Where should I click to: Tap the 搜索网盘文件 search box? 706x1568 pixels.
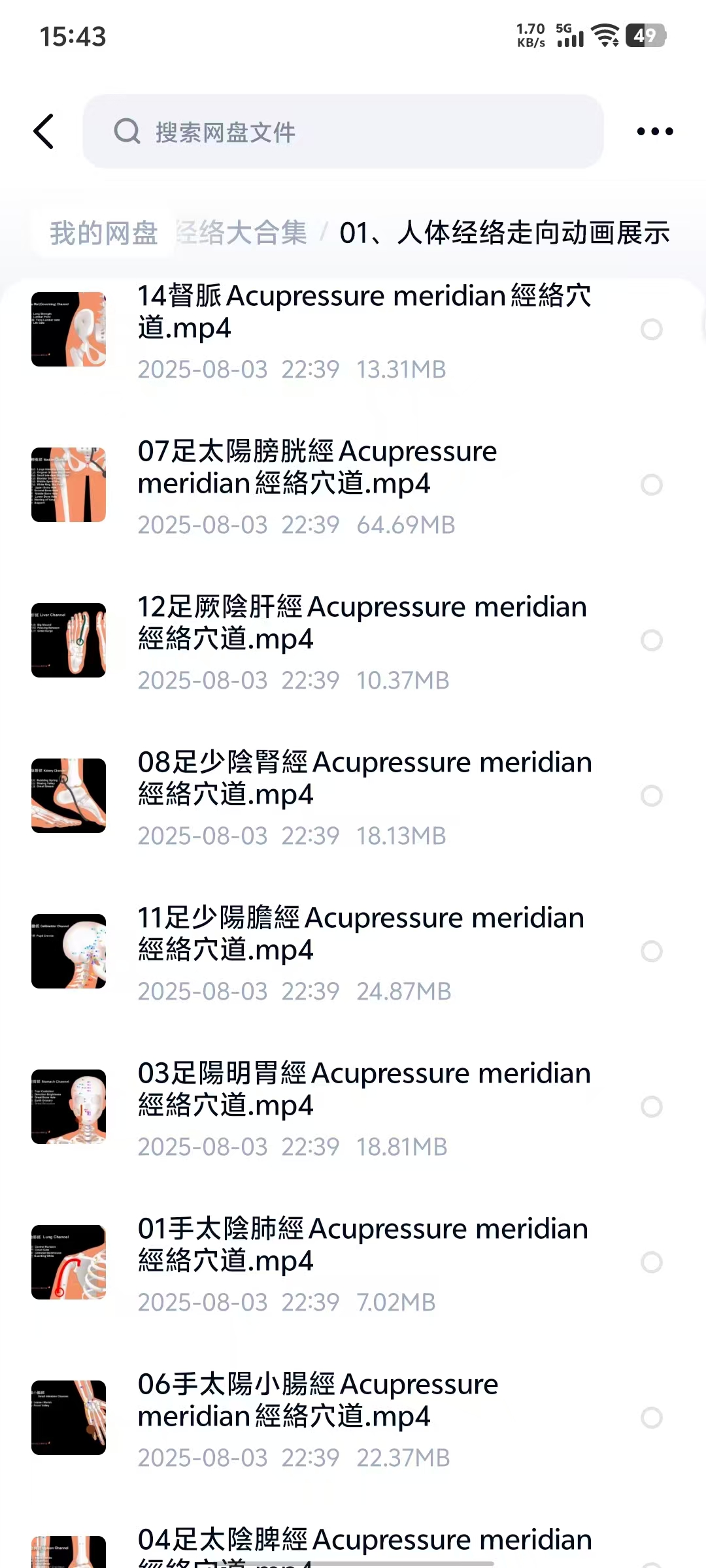click(343, 131)
